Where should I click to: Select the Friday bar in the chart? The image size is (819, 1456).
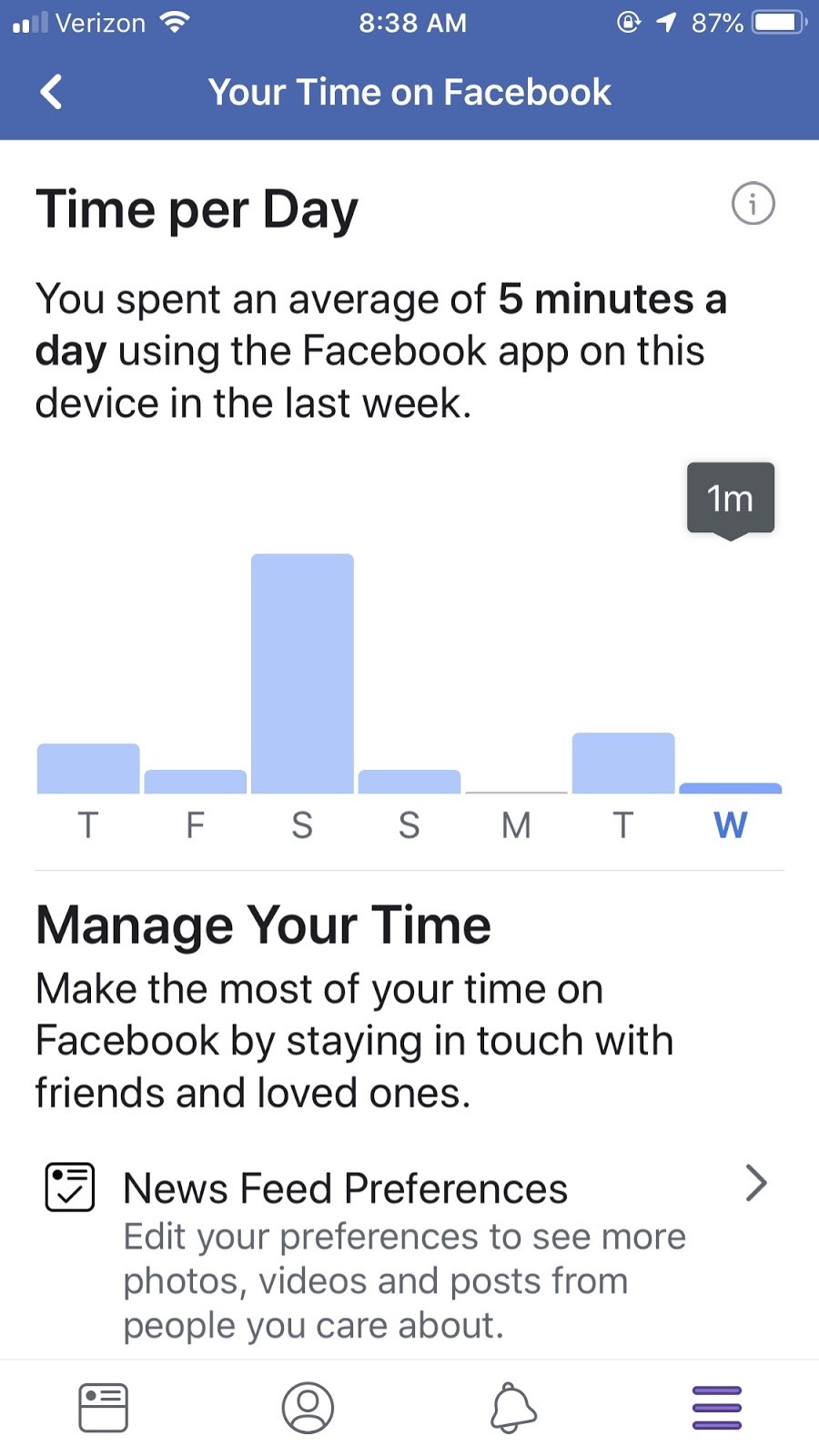[196, 782]
